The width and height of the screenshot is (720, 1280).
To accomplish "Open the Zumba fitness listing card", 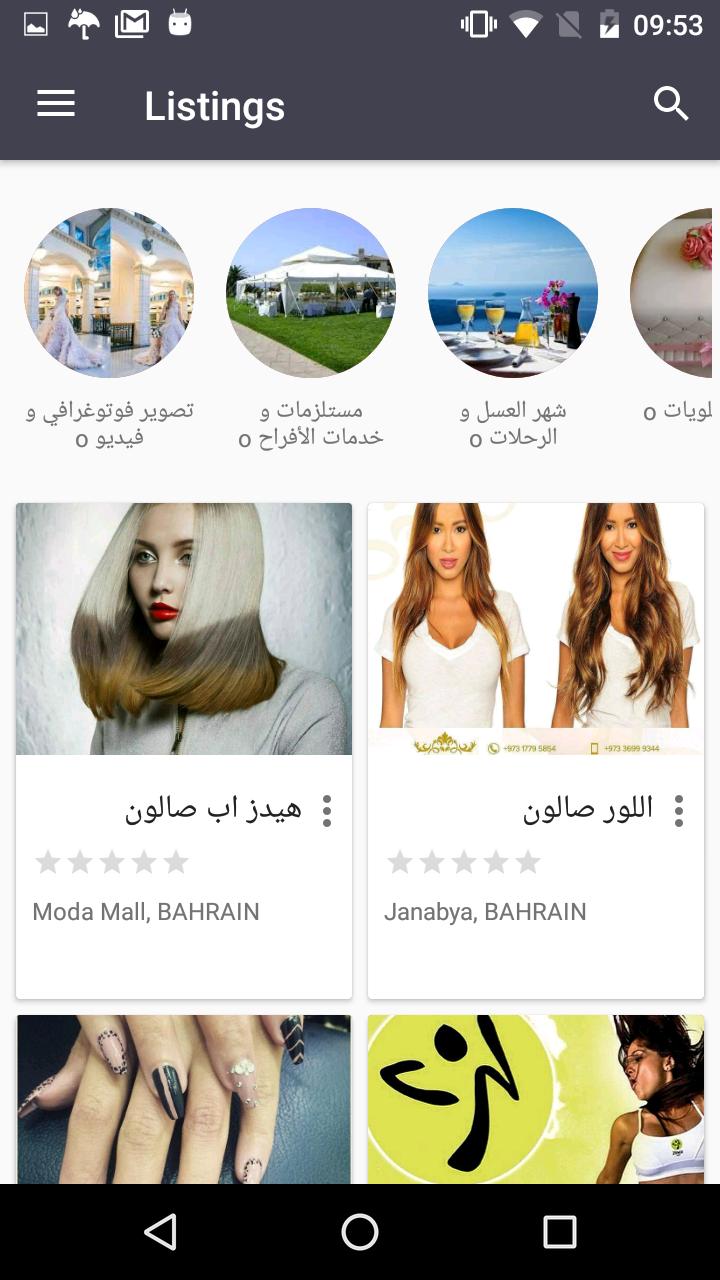I will [536, 1099].
